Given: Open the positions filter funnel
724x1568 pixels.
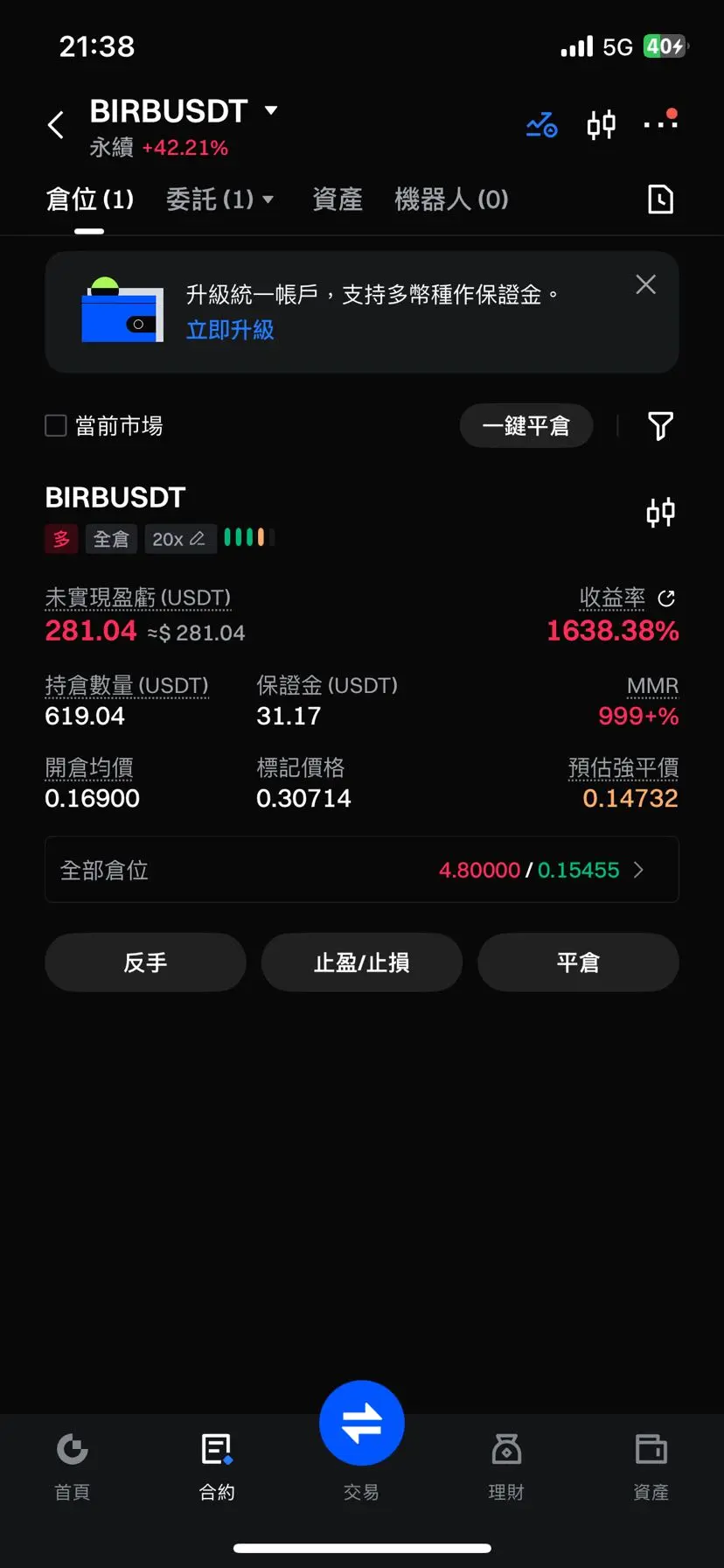Looking at the screenshot, I should (660, 426).
